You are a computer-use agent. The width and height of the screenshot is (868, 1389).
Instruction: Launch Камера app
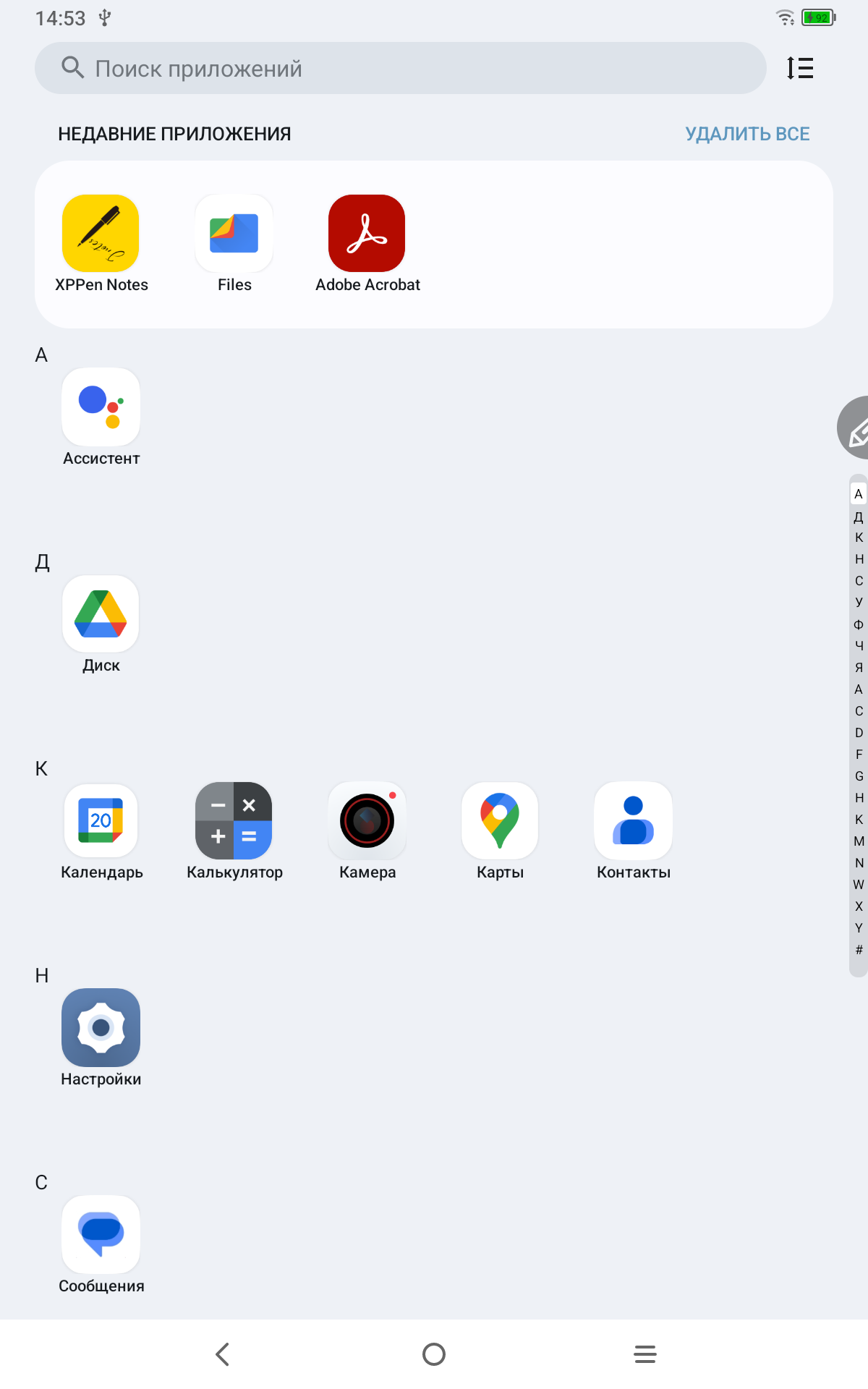pyautogui.click(x=367, y=821)
